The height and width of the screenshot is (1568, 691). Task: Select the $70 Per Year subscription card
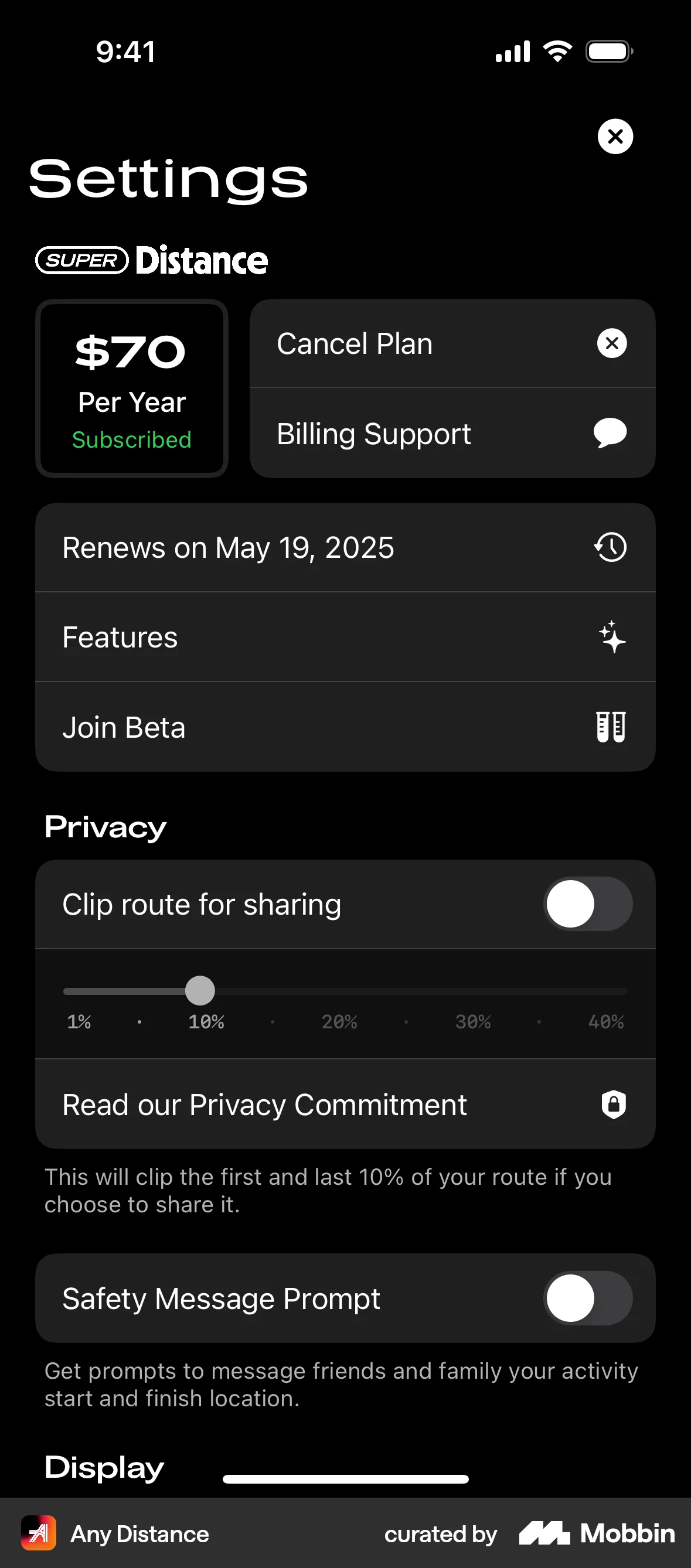coord(131,388)
